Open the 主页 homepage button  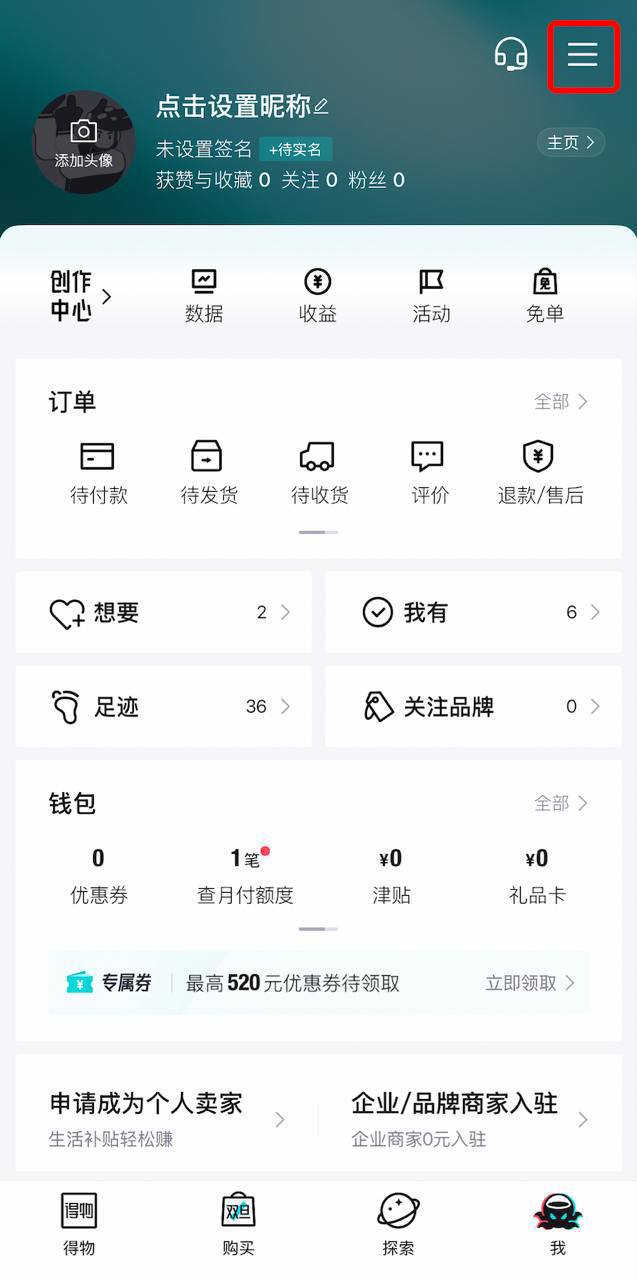point(571,143)
